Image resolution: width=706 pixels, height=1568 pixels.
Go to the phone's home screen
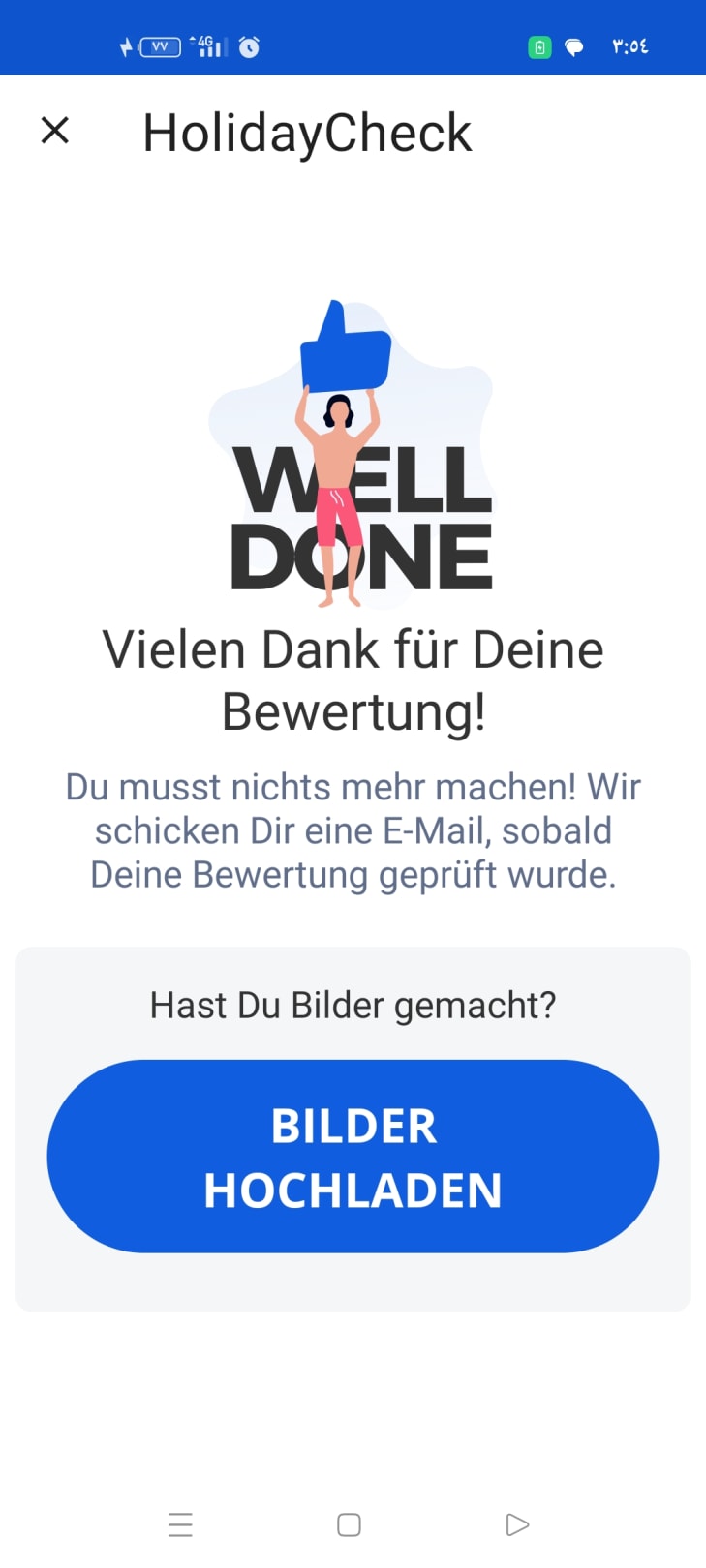349,1524
